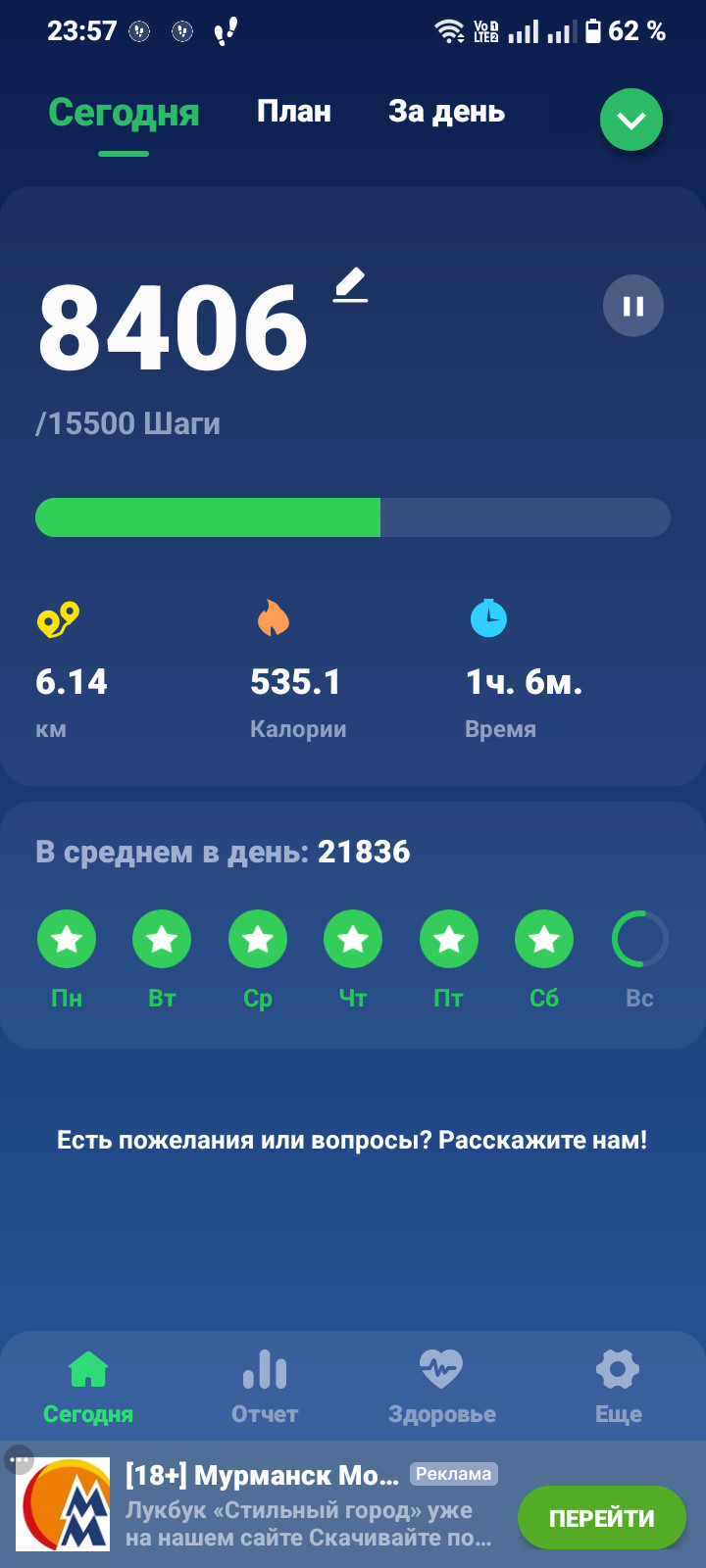Viewport: 706px width, 1568px height.
Task: Pause step counting
Action: (x=633, y=306)
